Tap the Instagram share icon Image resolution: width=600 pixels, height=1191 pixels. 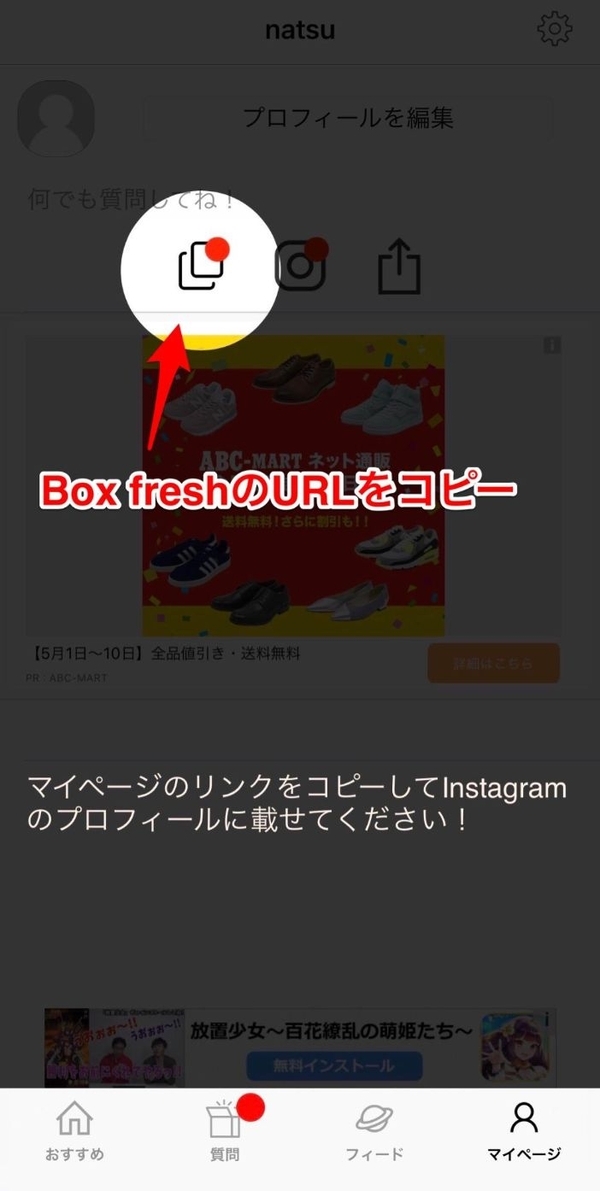301,266
